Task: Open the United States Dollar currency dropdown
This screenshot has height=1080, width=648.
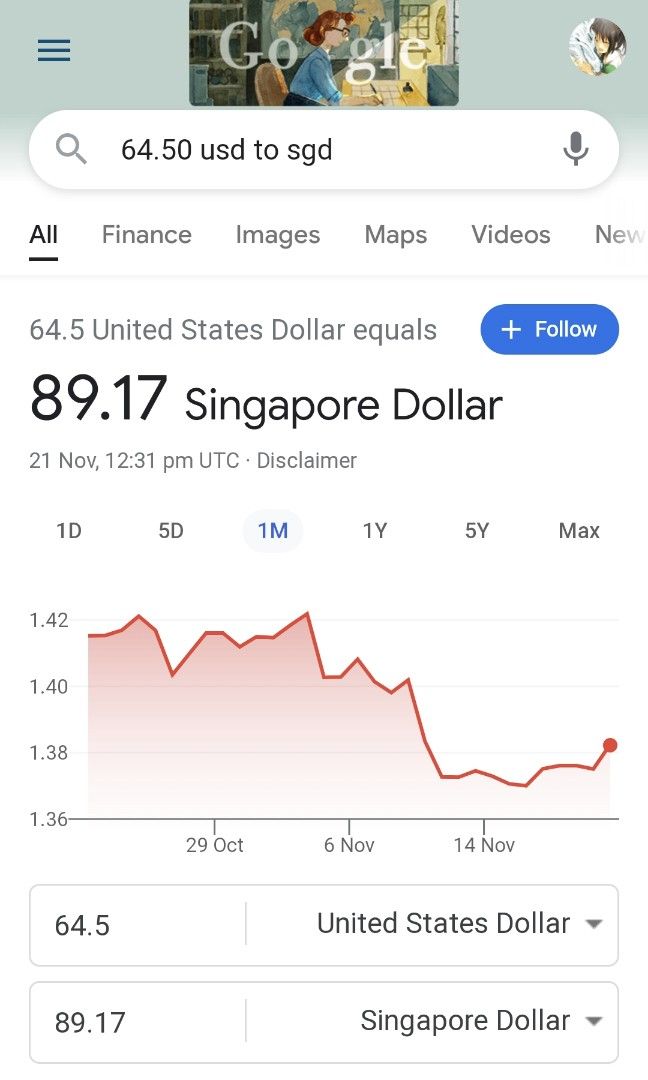Action: coord(458,924)
